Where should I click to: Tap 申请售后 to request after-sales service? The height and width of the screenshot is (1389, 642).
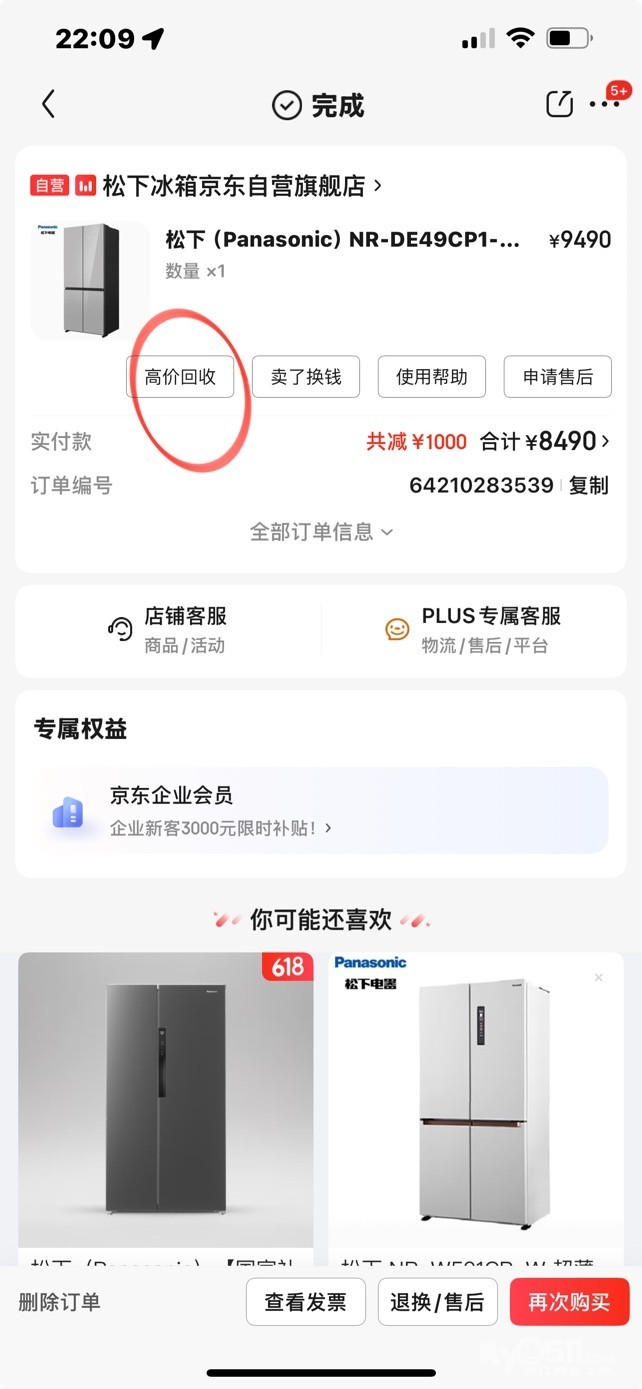tap(557, 377)
